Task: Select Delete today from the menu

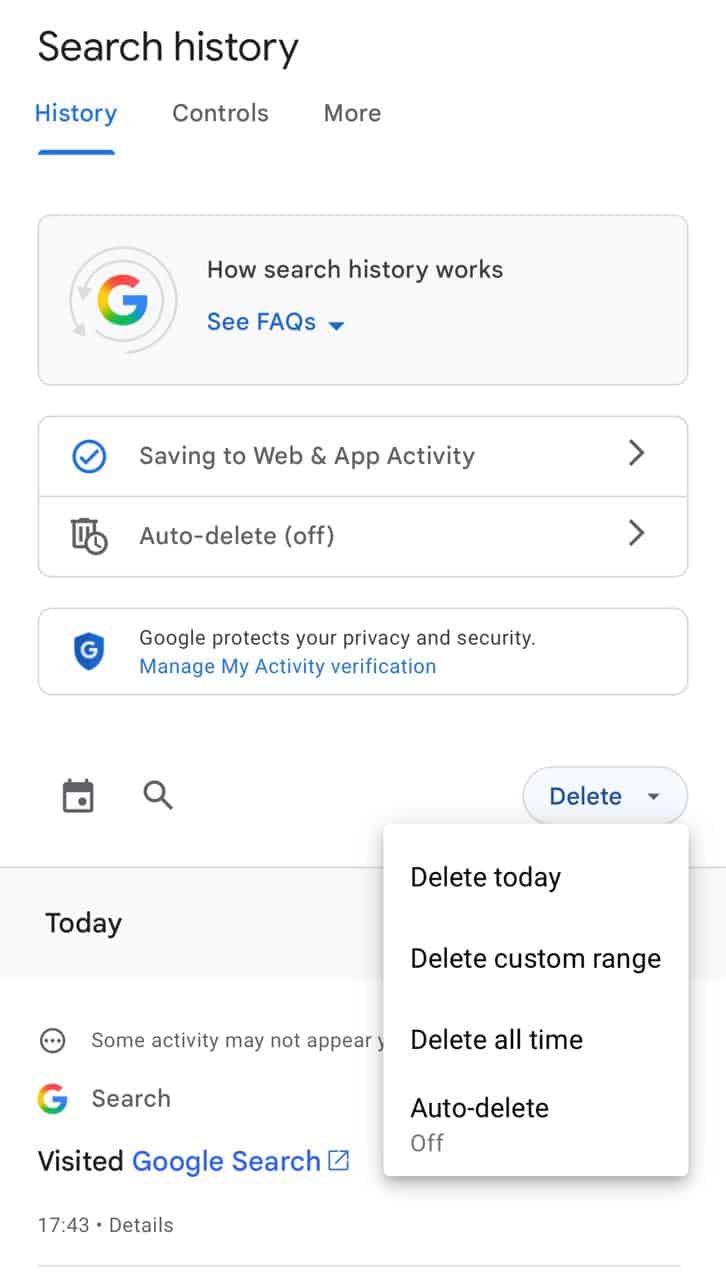Action: point(485,877)
